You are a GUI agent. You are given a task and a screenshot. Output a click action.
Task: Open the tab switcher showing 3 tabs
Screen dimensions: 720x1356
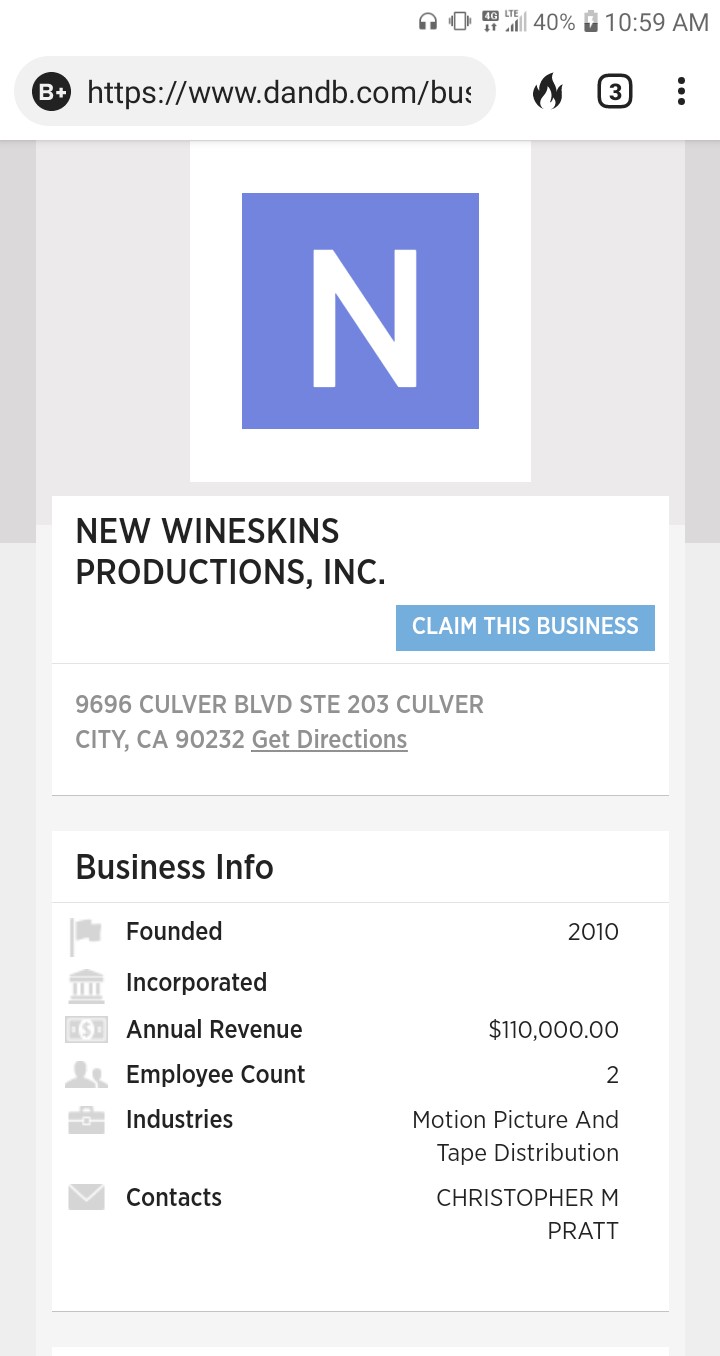pyautogui.click(x=614, y=93)
